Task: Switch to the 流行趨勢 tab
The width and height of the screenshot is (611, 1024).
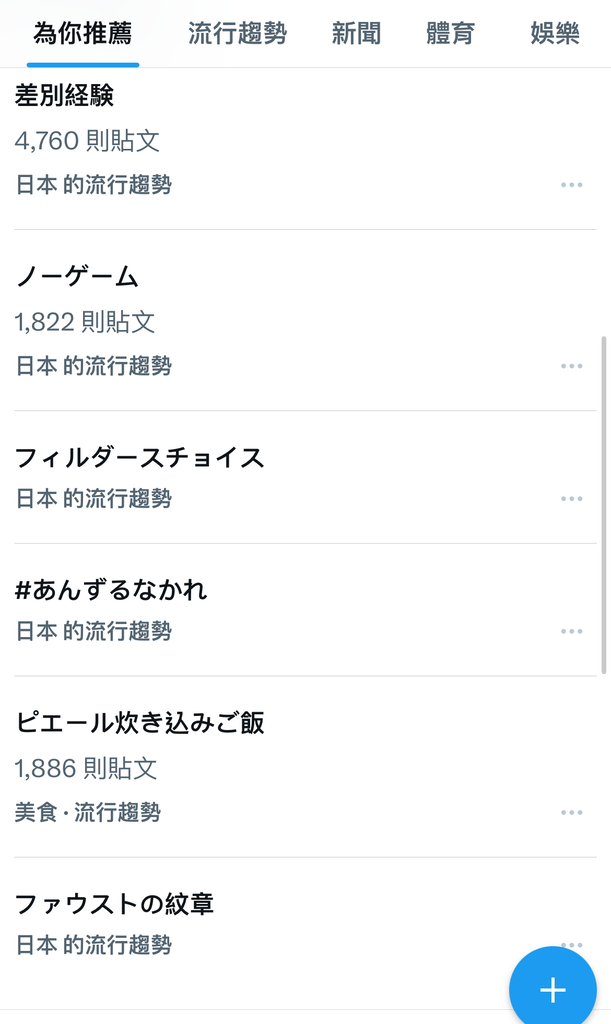Action: click(x=237, y=34)
